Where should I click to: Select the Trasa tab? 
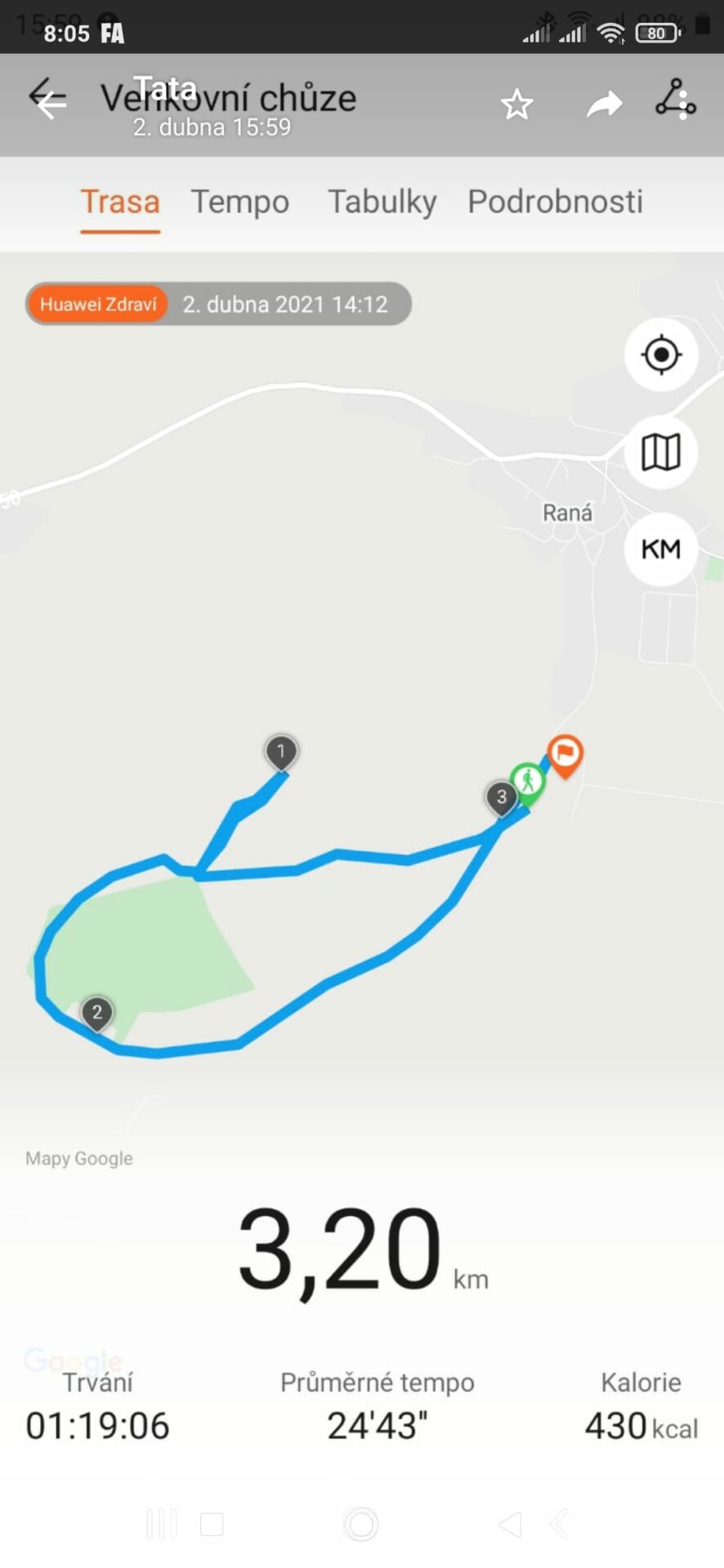[120, 202]
